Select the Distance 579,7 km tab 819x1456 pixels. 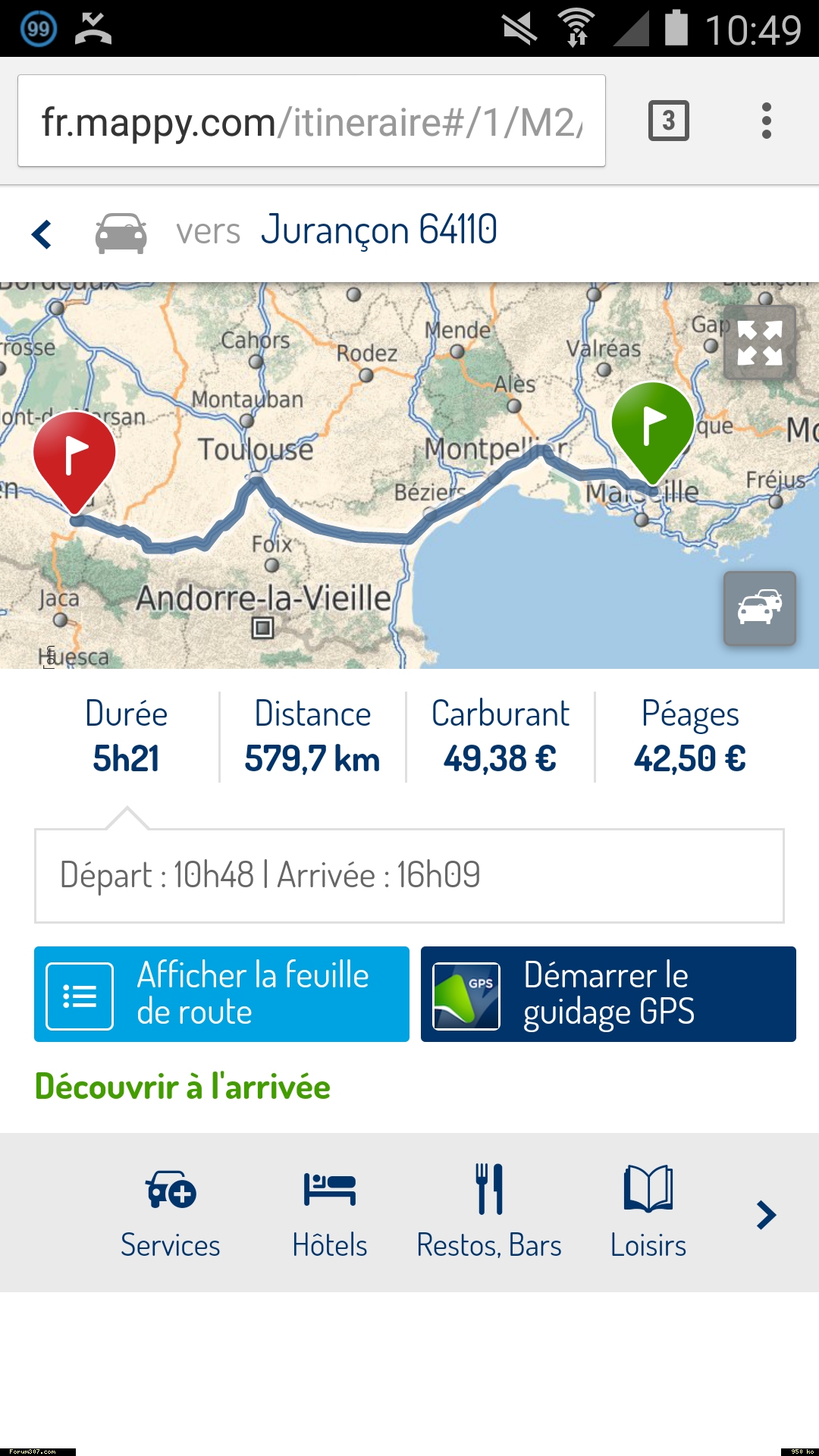point(312,736)
